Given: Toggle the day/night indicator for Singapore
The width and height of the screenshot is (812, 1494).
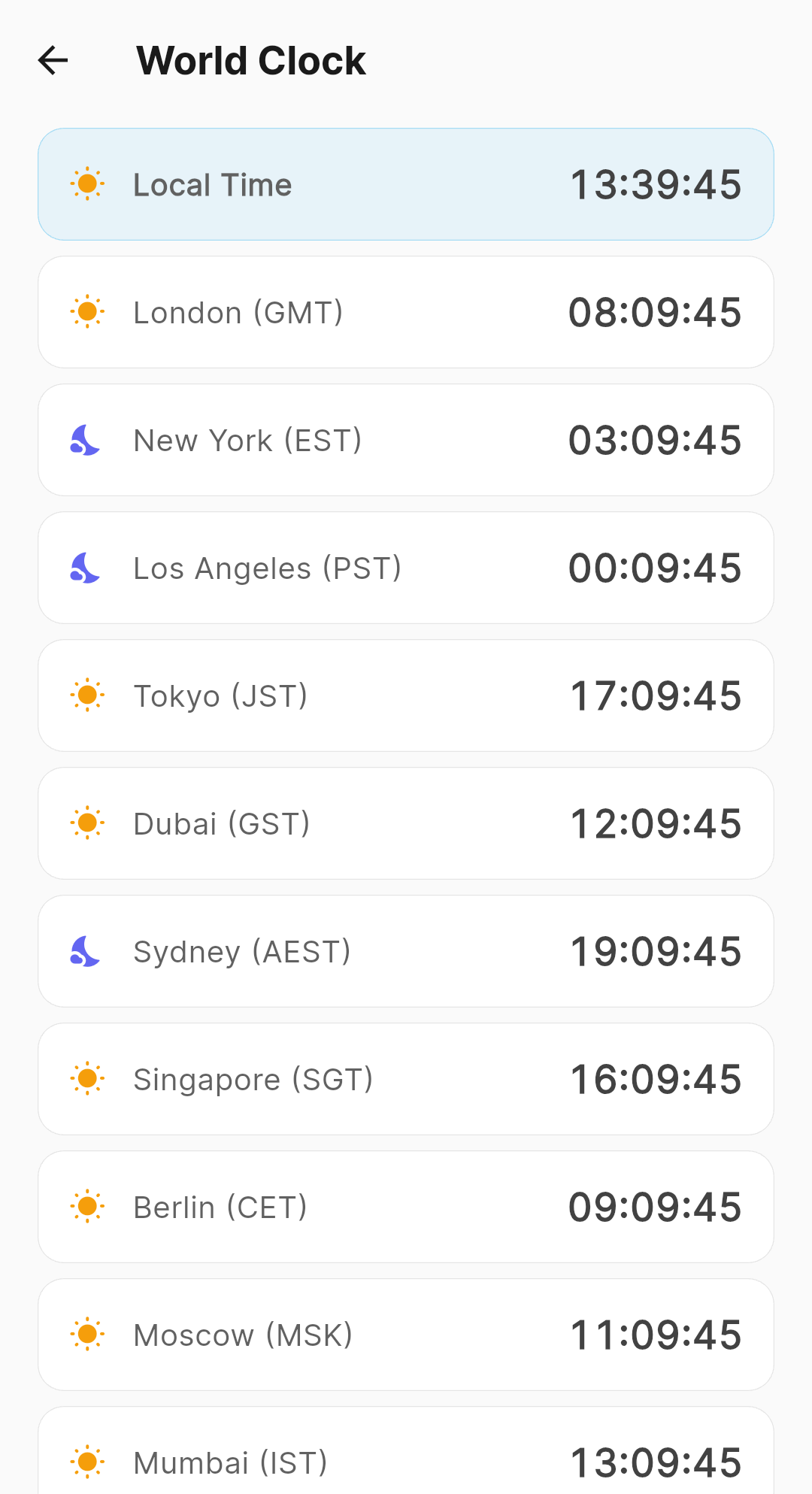Looking at the screenshot, I should pos(86,1079).
